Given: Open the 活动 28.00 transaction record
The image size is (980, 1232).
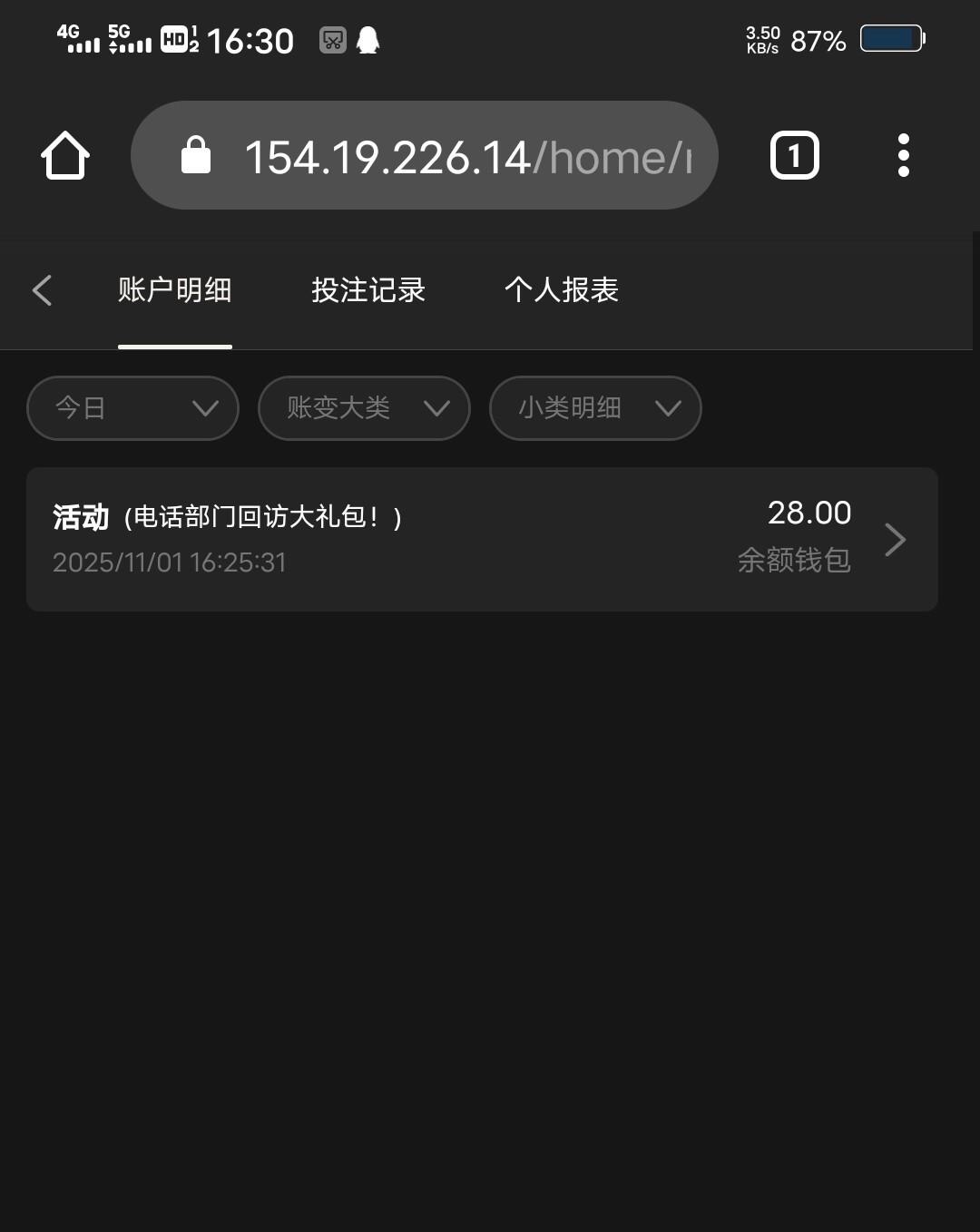Looking at the screenshot, I should pyautogui.click(x=481, y=539).
